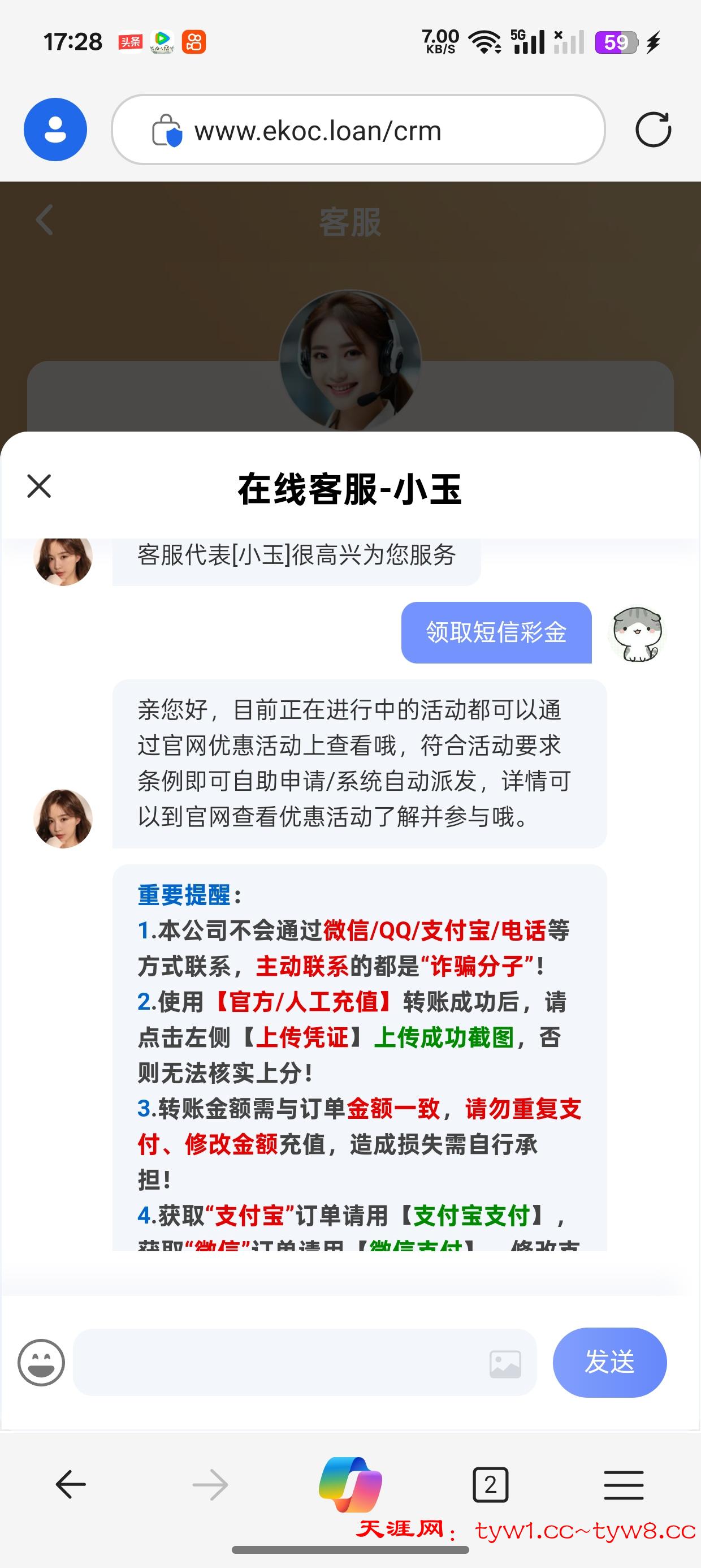
Task: Open the browser profile avatar
Action: tap(55, 130)
